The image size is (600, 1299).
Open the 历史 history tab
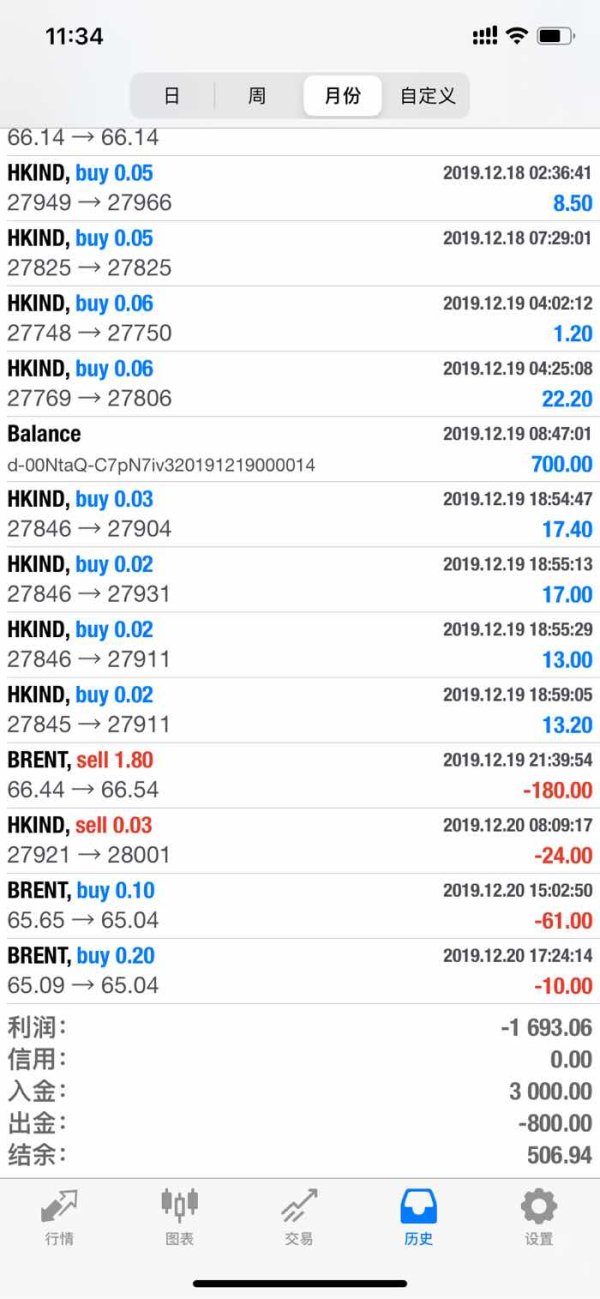click(419, 1216)
